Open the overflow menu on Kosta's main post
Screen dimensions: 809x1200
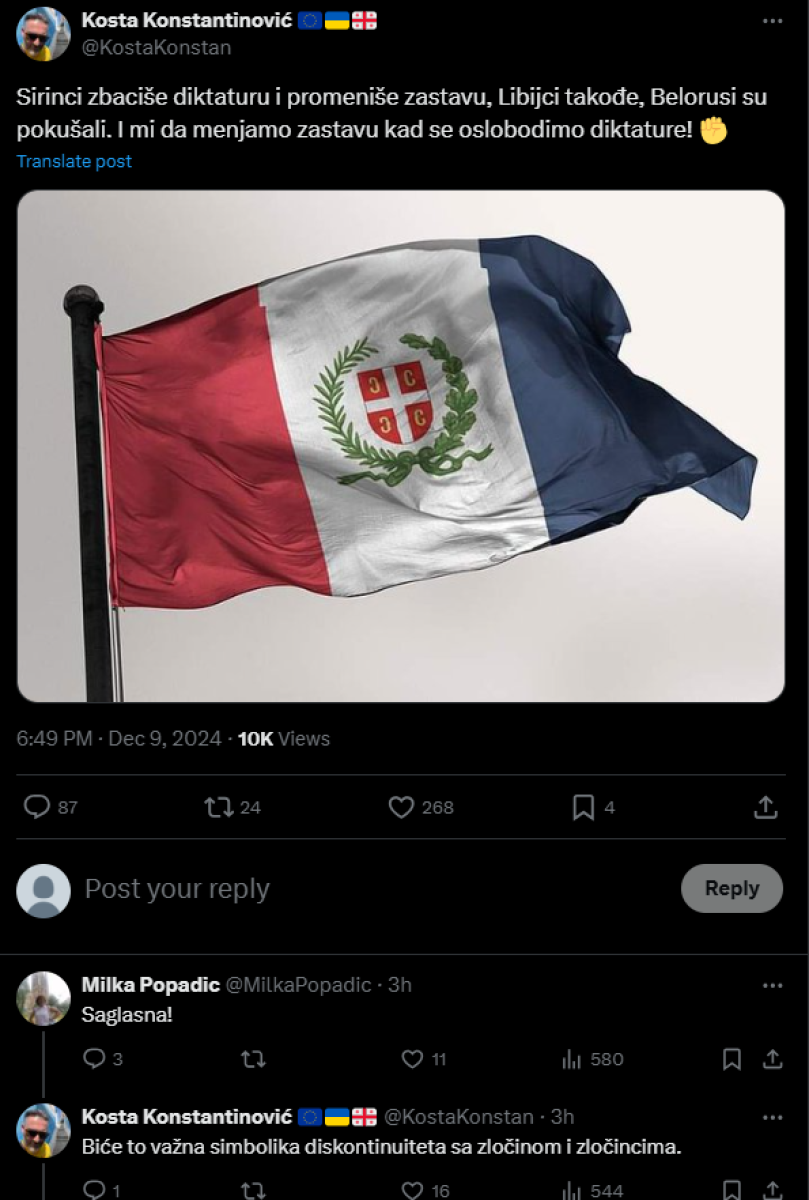(772, 21)
